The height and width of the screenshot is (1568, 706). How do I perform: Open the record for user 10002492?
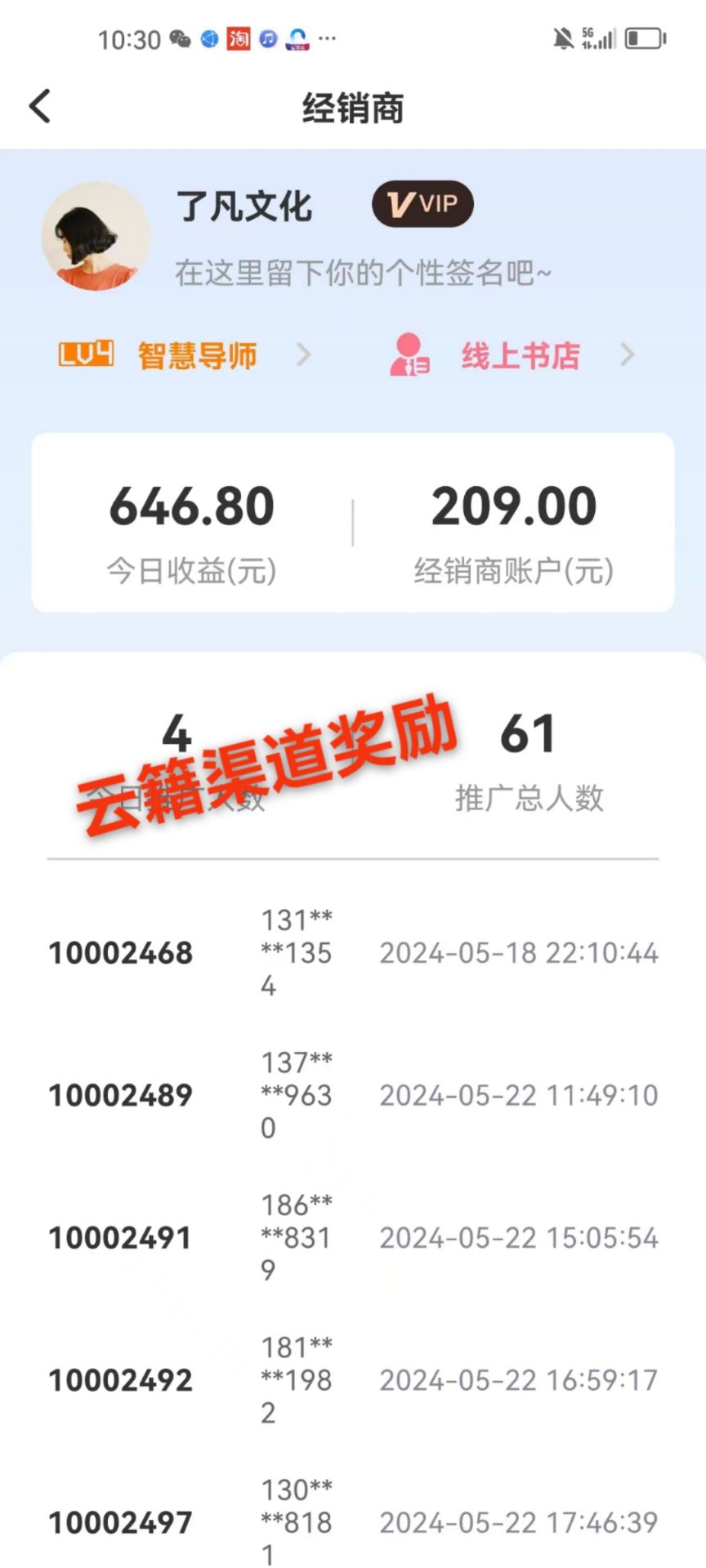click(x=353, y=1380)
